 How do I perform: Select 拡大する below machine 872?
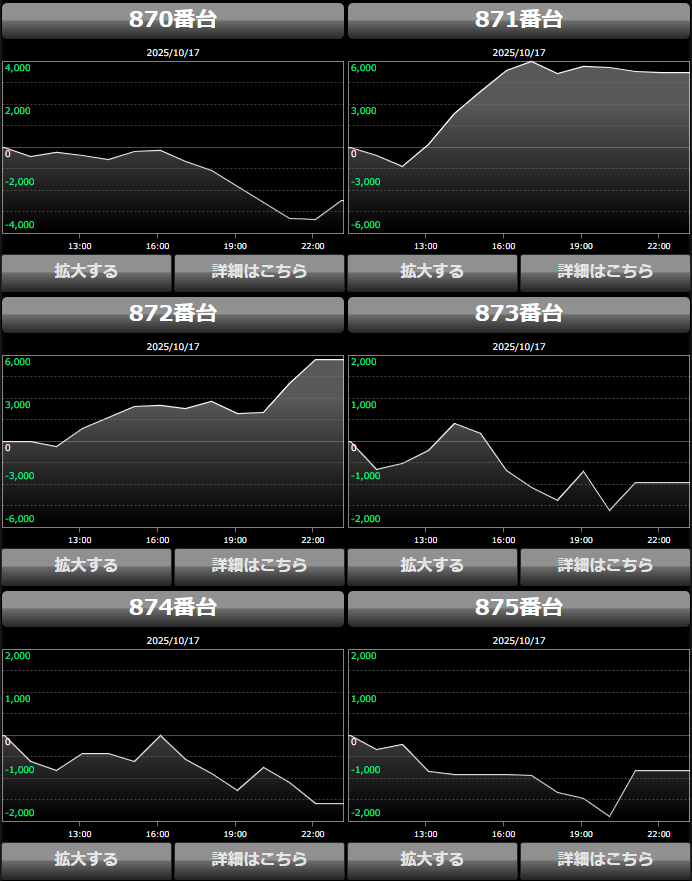pyautogui.click(x=86, y=566)
